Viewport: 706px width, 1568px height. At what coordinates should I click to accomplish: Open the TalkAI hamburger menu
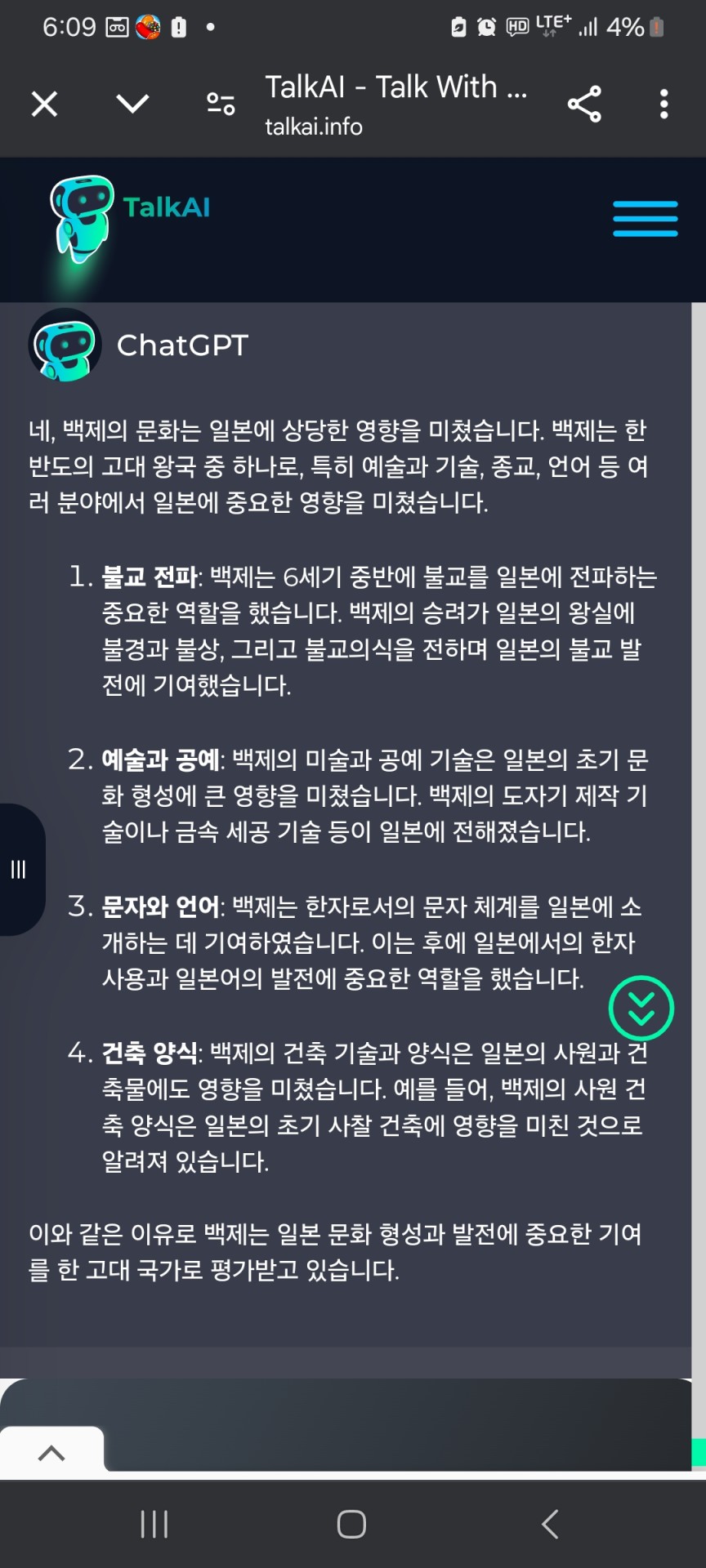pyautogui.click(x=645, y=219)
